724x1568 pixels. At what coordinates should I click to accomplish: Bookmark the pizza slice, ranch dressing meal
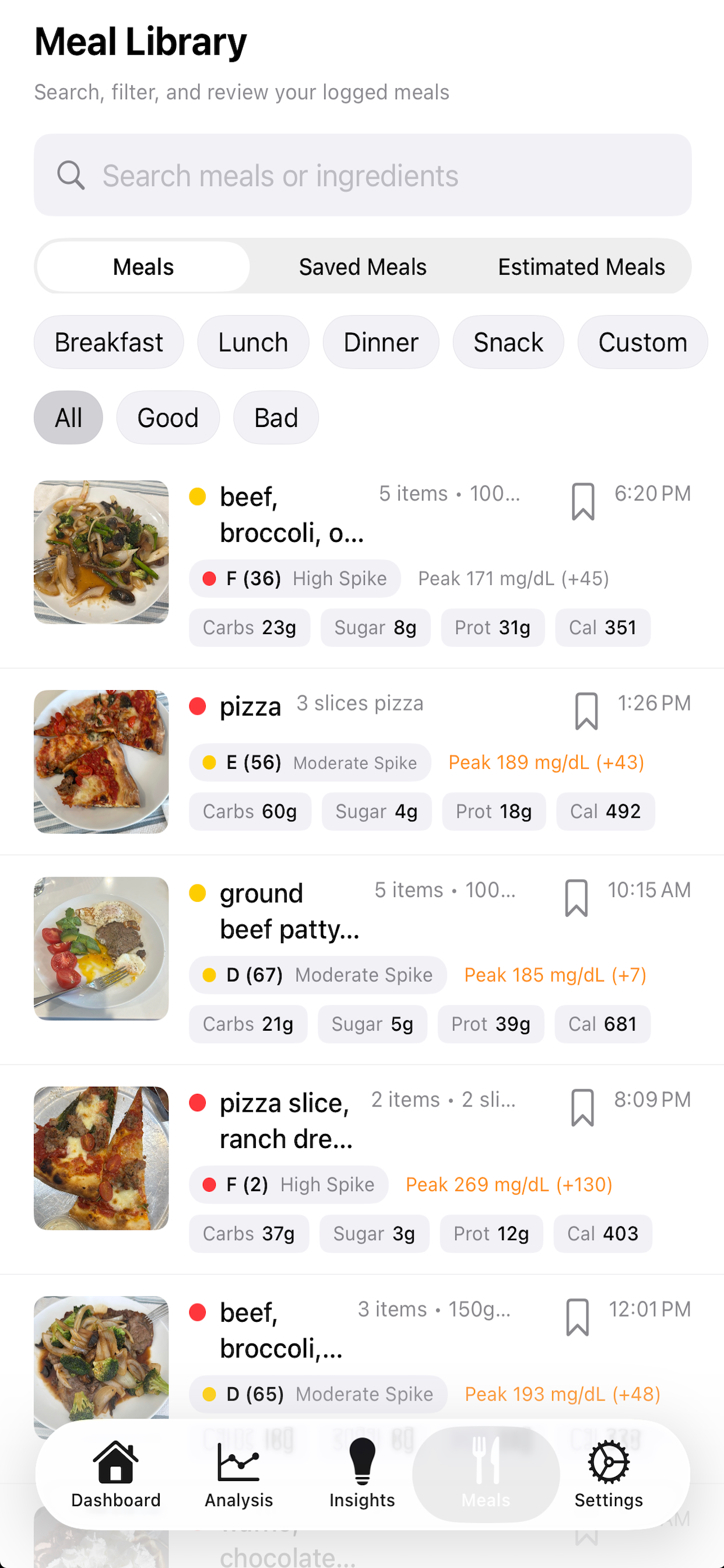click(x=582, y=1107)
